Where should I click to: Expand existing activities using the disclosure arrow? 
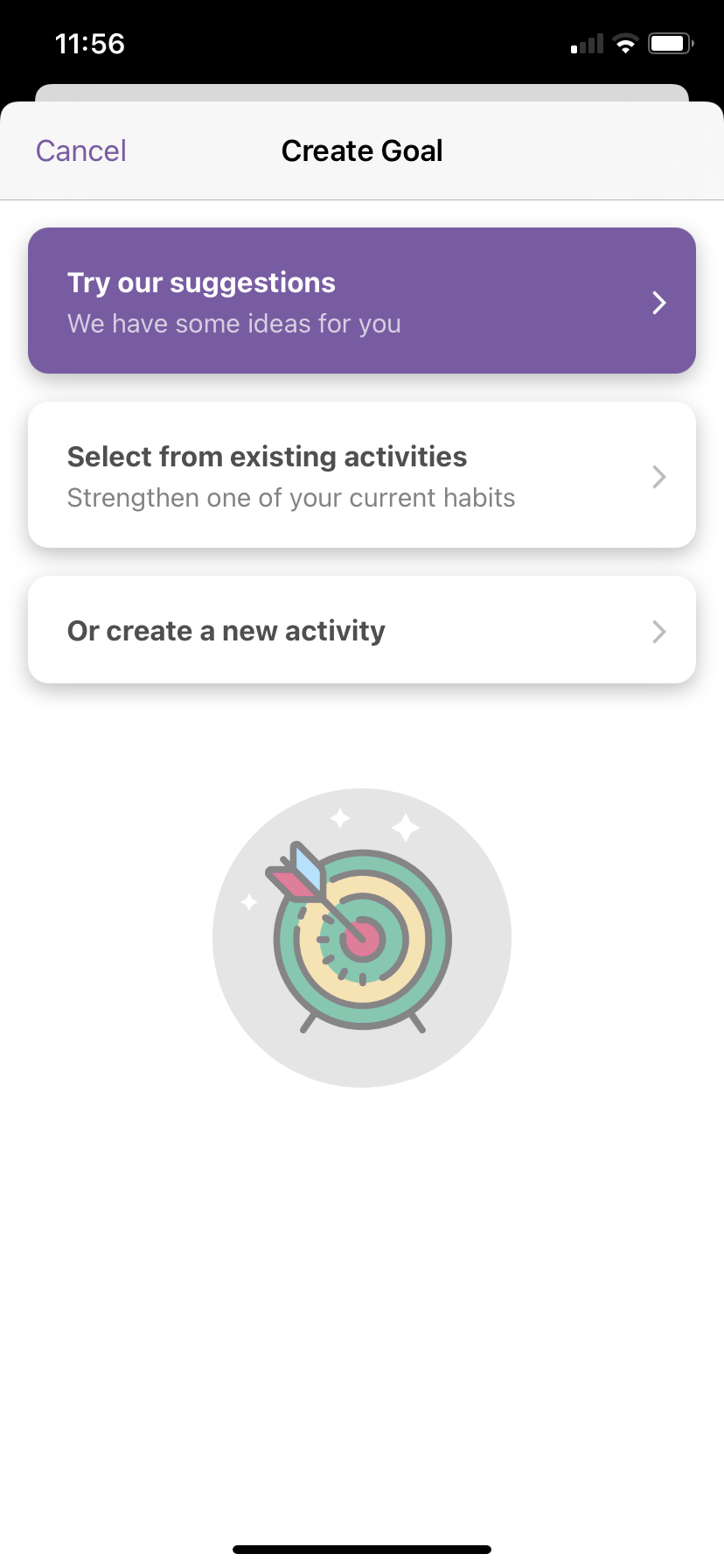(660, 477)
